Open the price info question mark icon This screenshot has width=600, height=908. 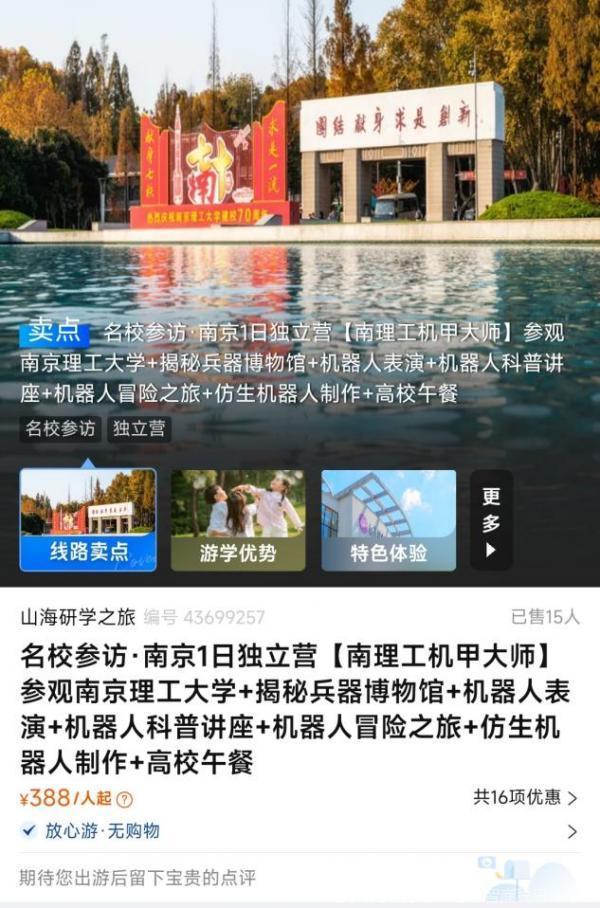(125, 799)
